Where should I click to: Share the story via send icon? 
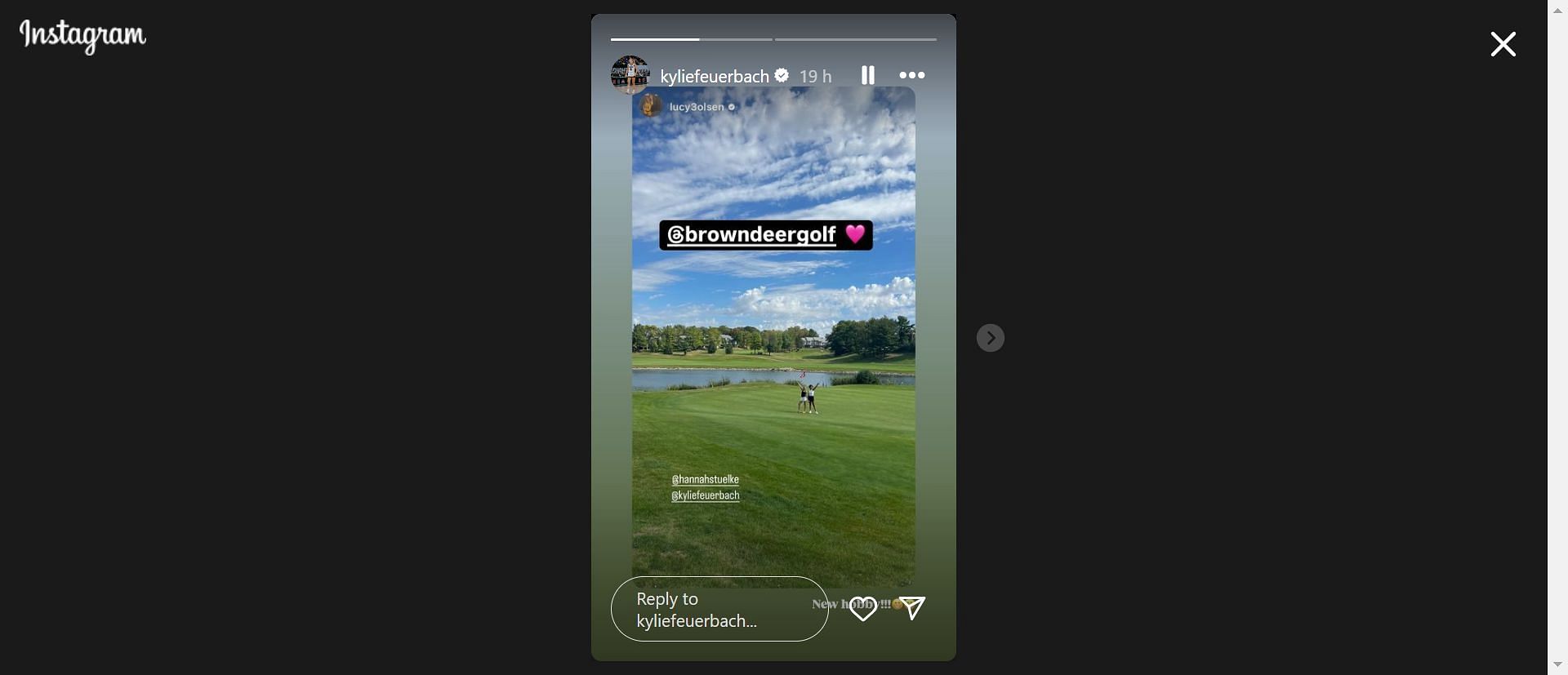912,607
